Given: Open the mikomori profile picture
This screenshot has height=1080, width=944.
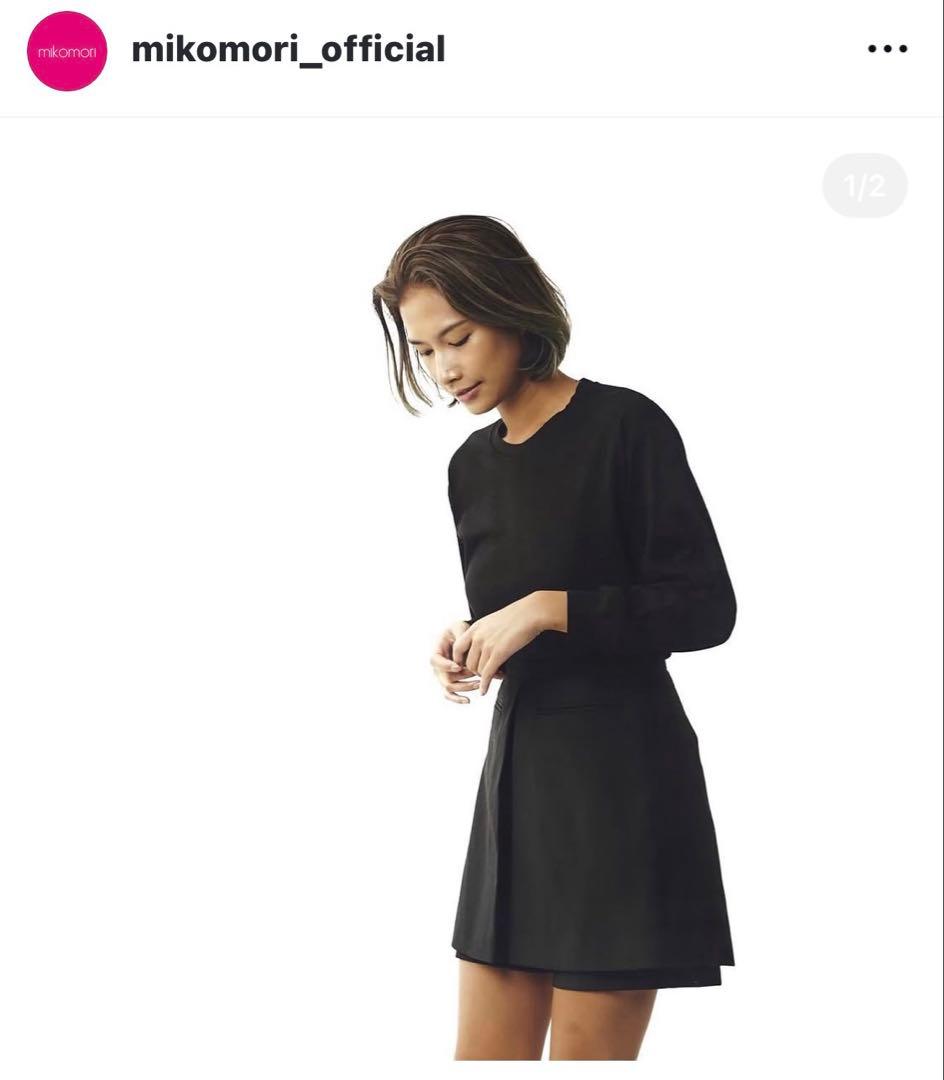Looking at the screenshot, I should (67, 51).
